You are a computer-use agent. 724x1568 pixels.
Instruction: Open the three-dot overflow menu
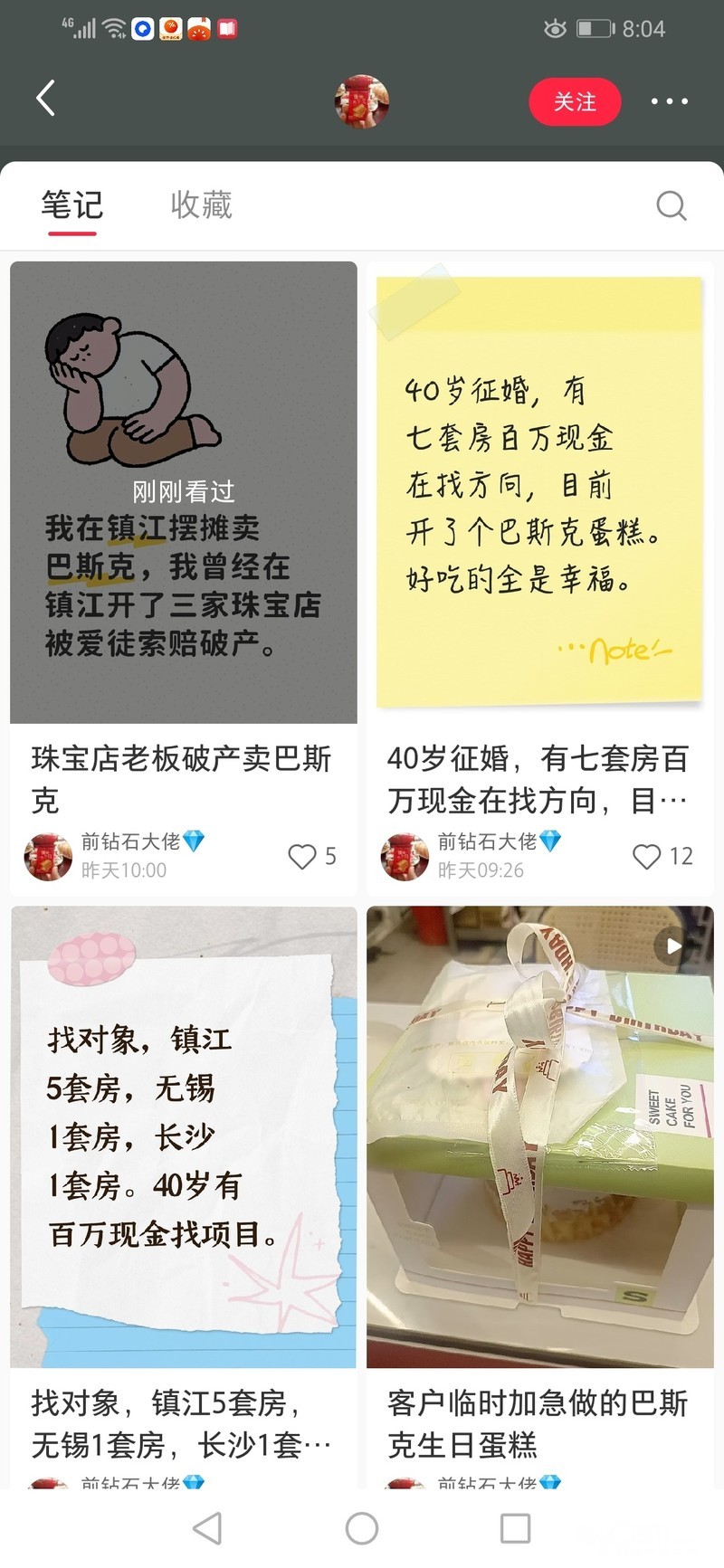[x=670, y=101]
